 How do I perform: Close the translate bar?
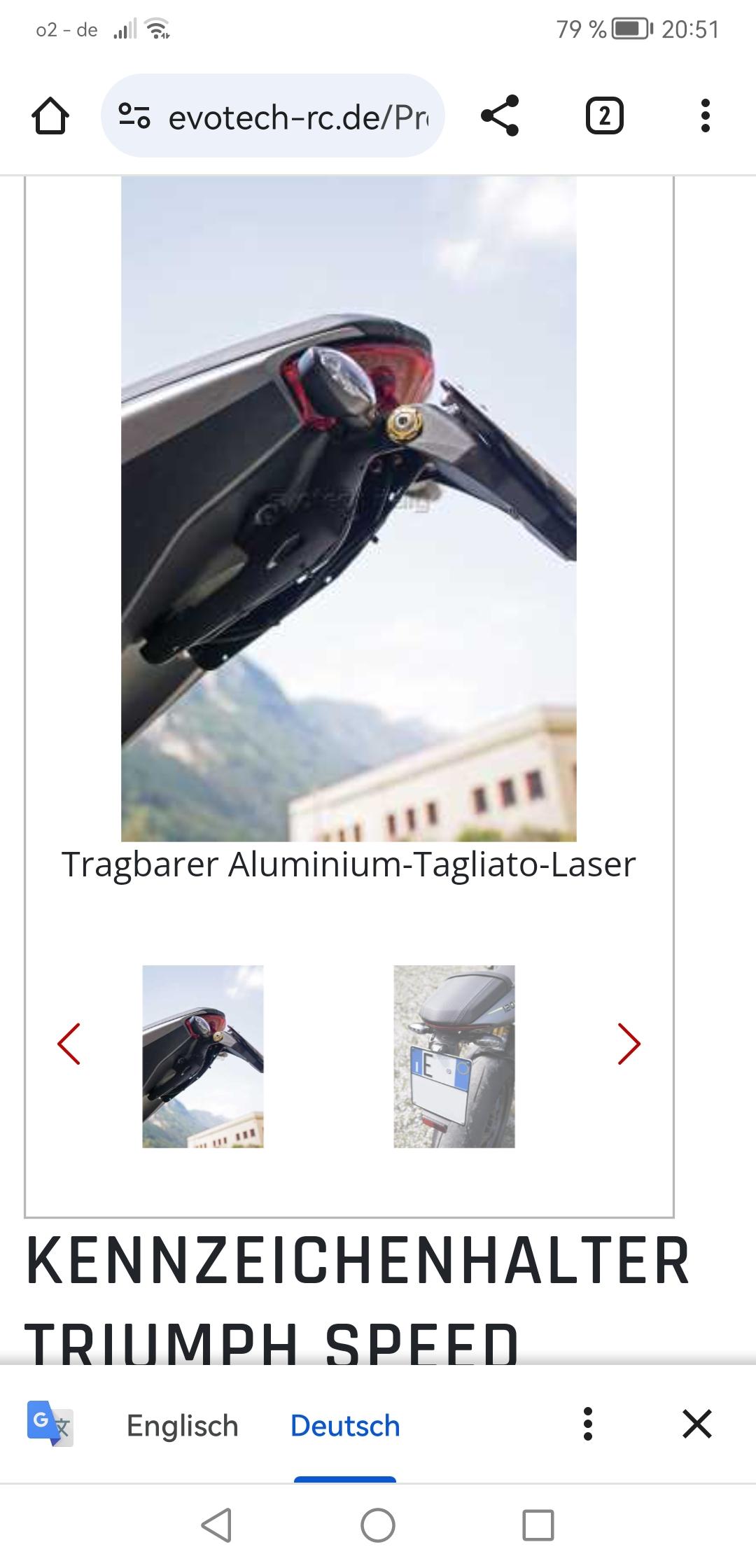697,1424
